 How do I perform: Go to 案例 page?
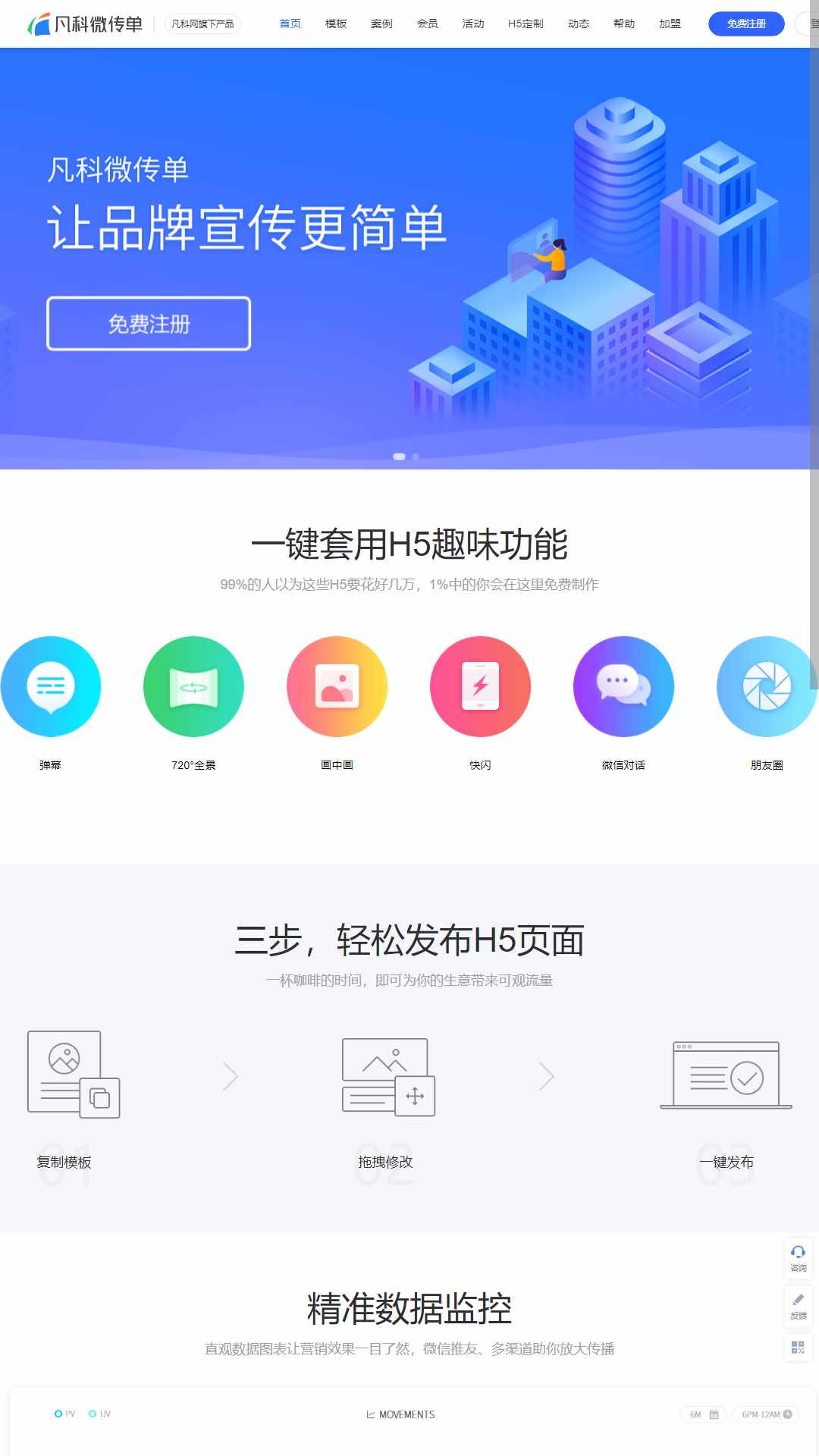click(x=381, y=24)
